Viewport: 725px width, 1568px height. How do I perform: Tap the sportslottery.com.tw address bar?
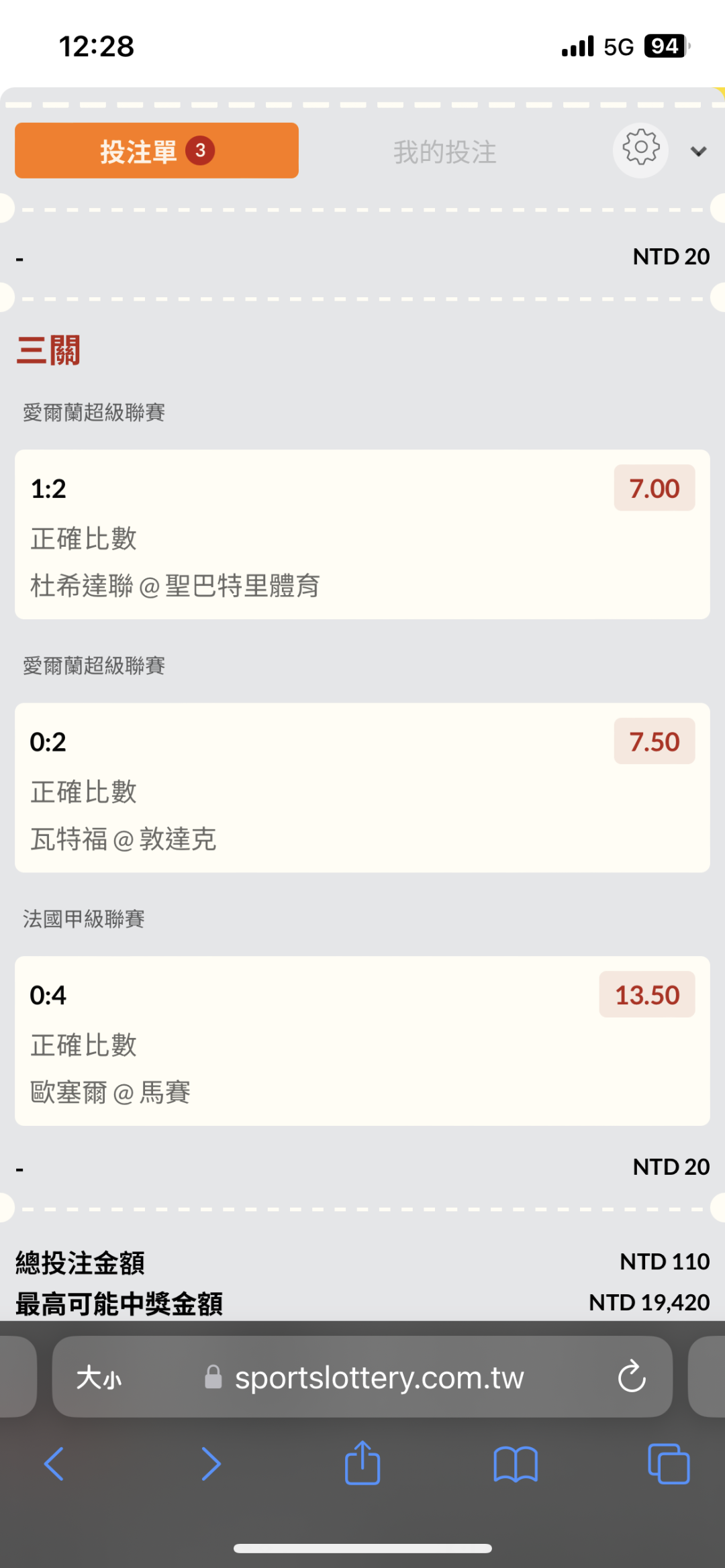[379, 1379]
